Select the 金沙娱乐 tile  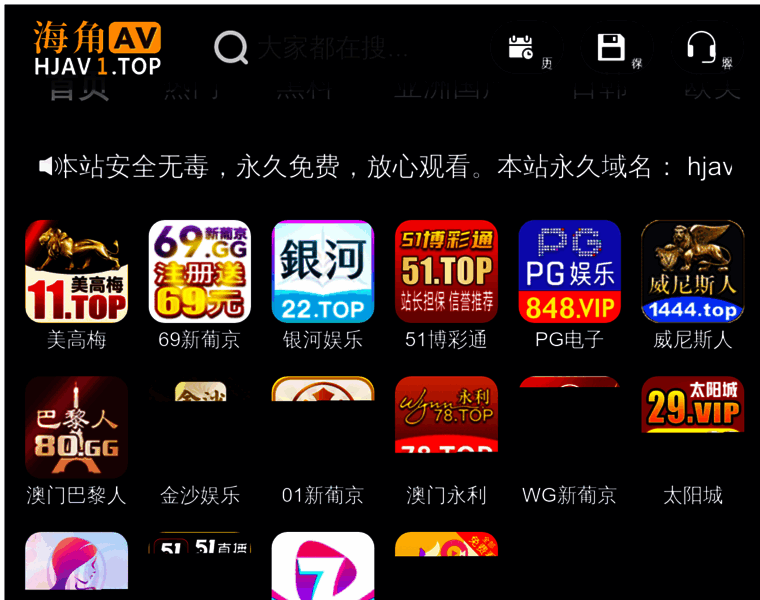pyautogui.click(x=199, y=440)
